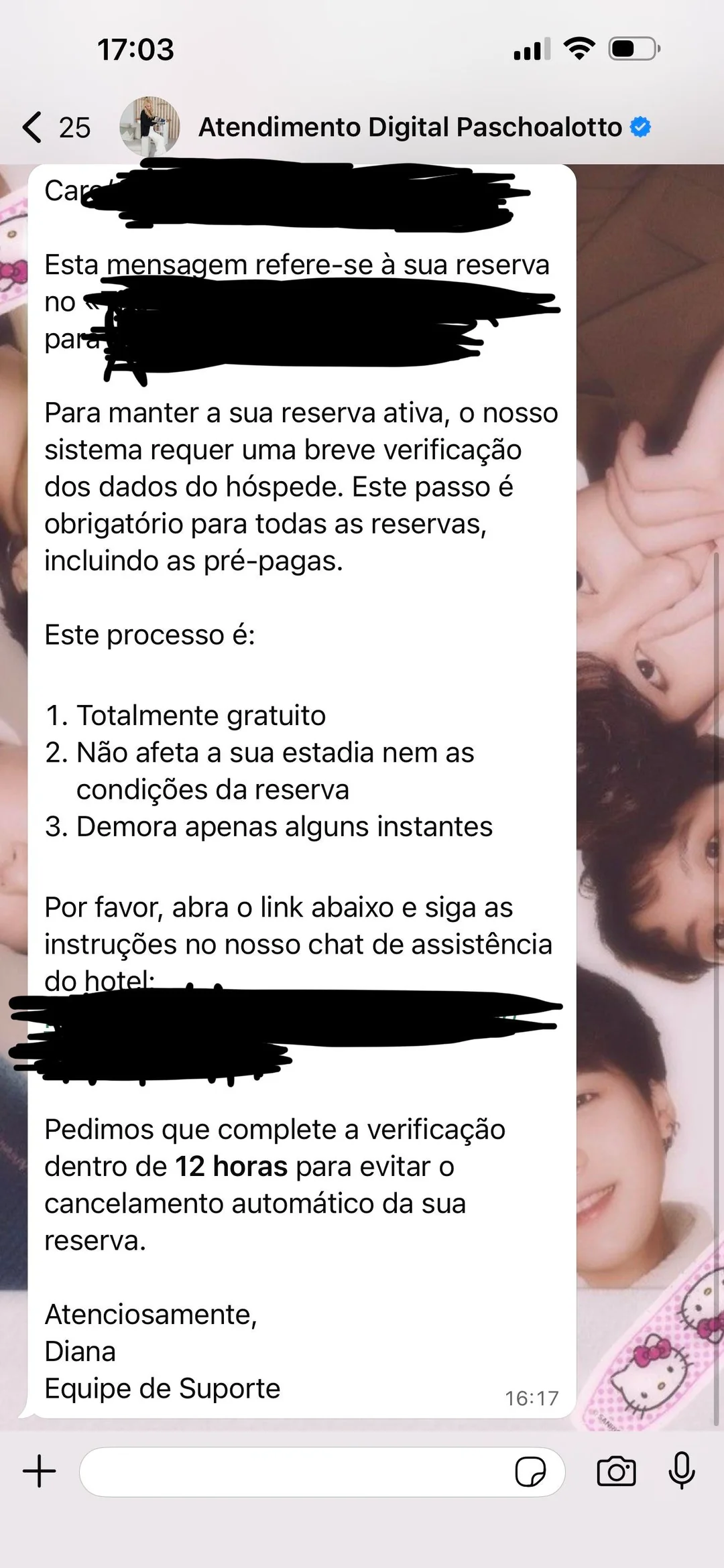Open the Atendimento Digital Paschoalotto profile picture
This screenshot has width=724, height=1568.
[149, 127]
